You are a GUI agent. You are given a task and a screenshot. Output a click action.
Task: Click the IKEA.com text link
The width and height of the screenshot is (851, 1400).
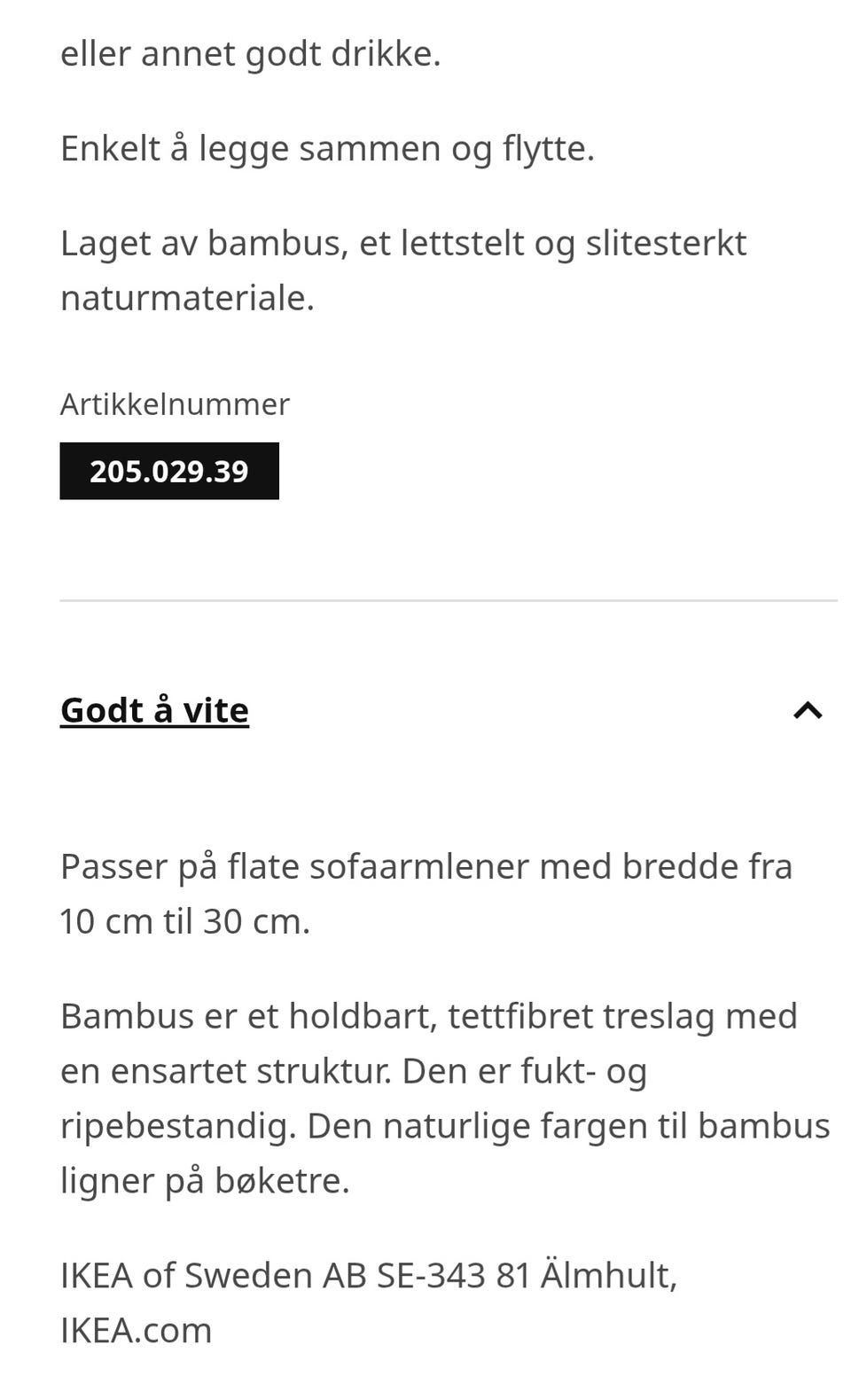click(x=135, y=1328)
